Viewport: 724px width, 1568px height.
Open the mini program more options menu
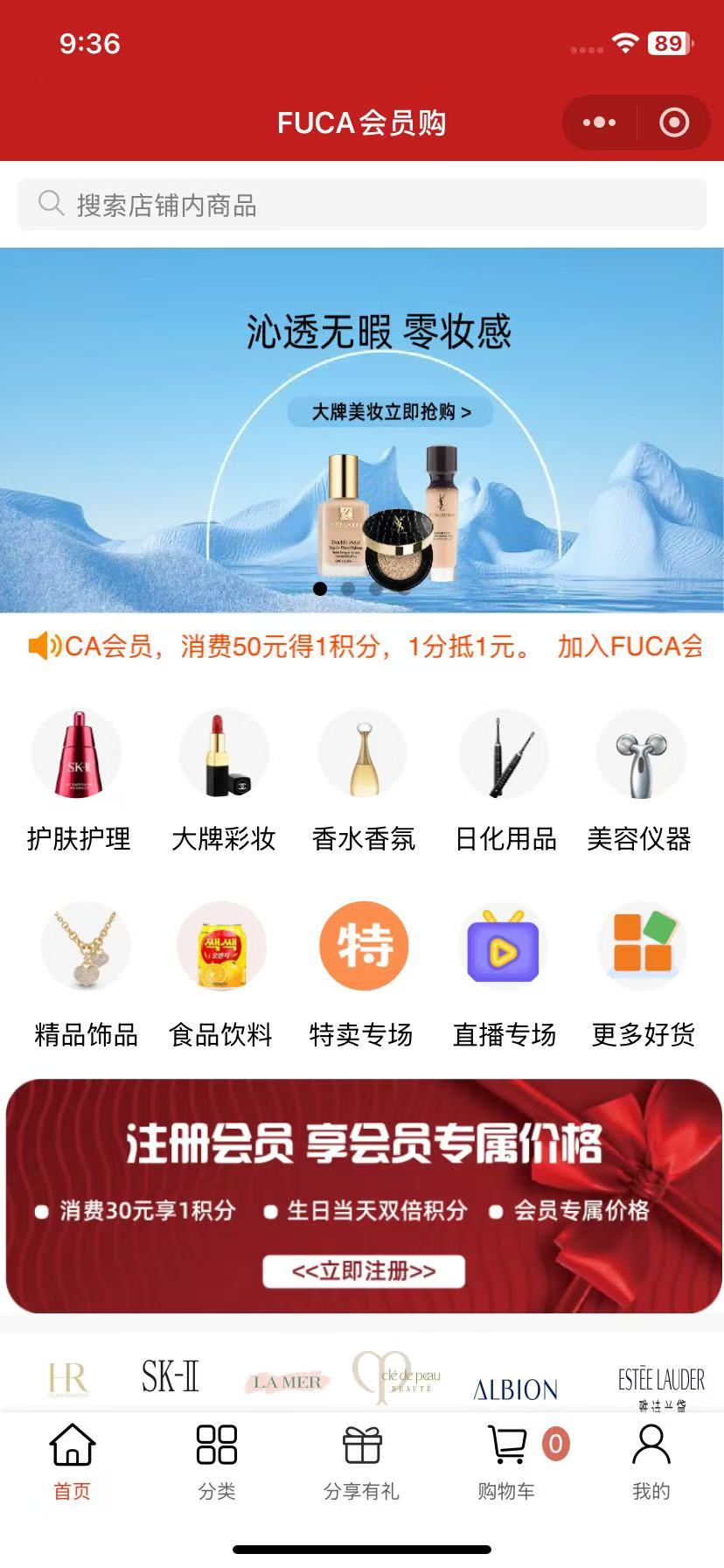(599, 122)
